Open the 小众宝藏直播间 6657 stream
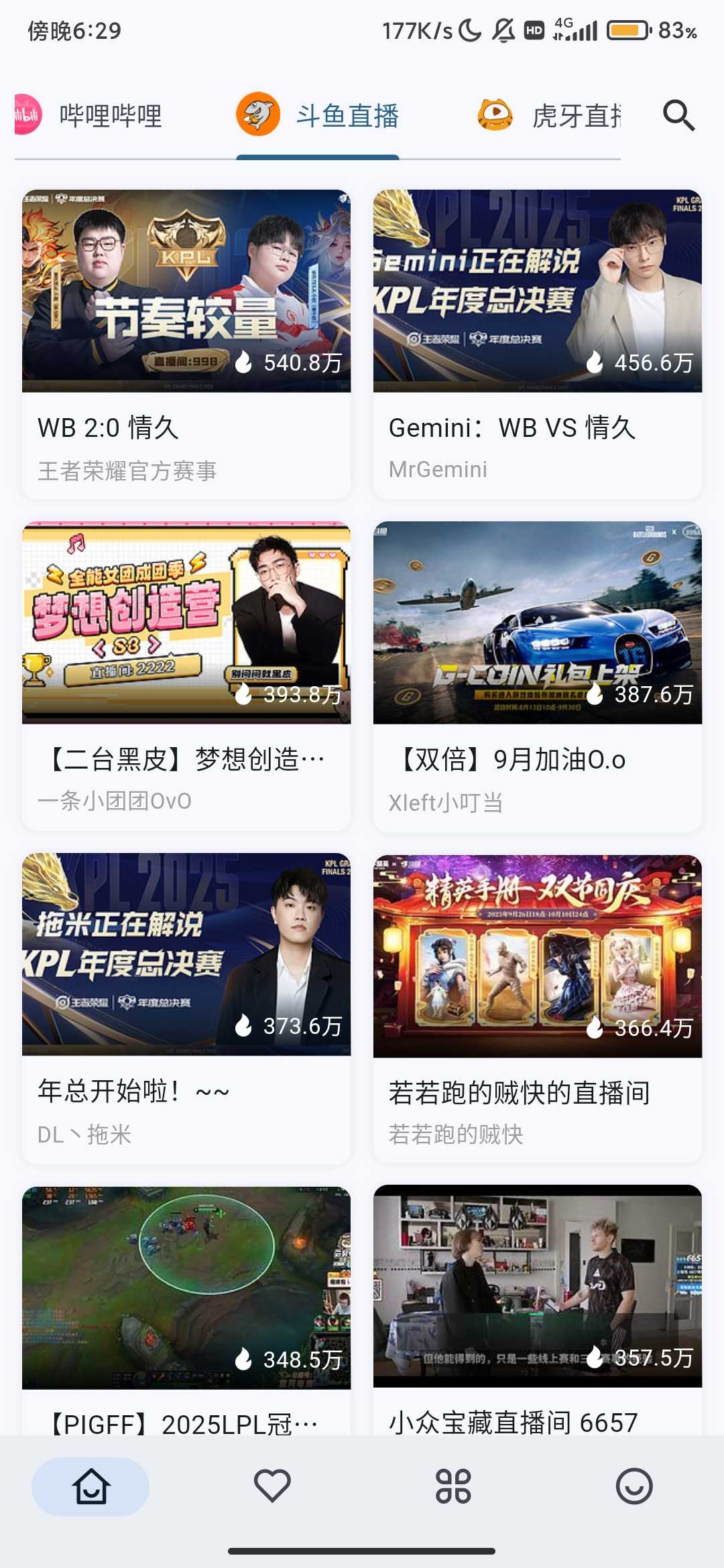This screenshot has width=724, height=1568. coord(538,1307)
